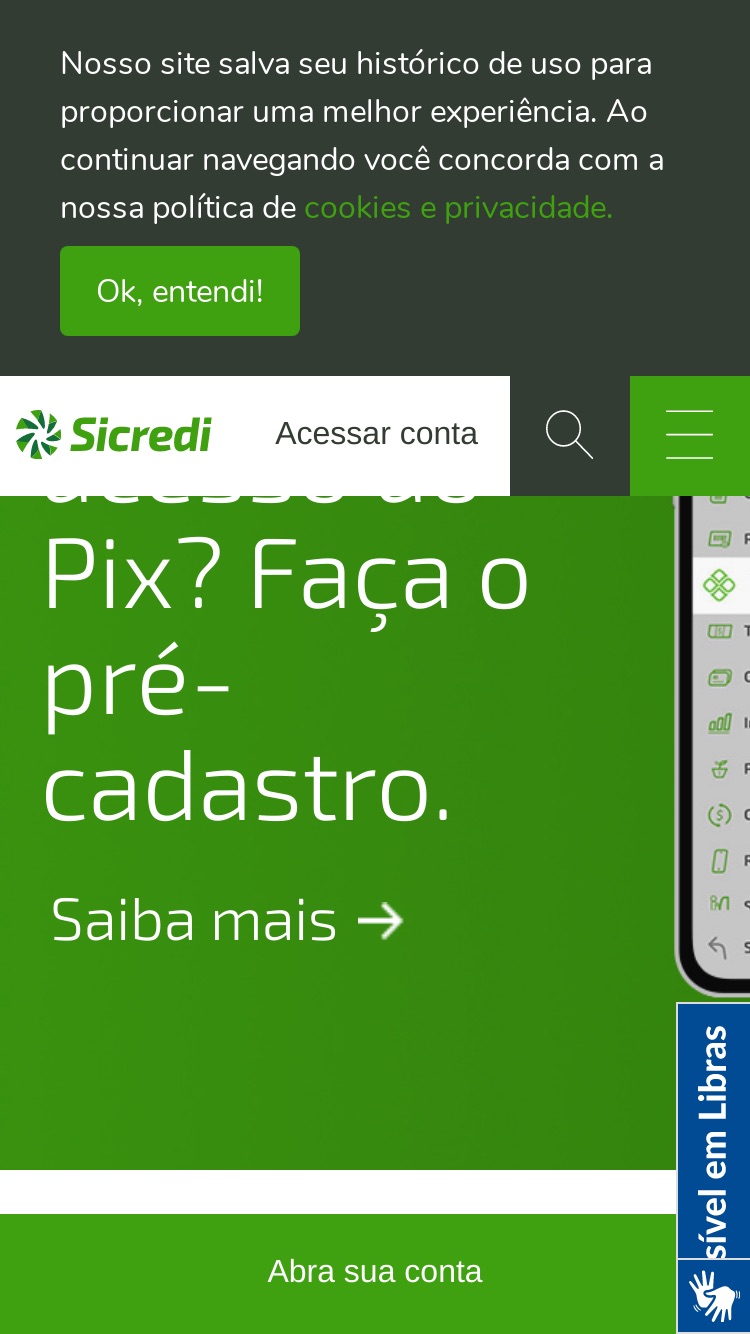This screenshot has height=1334, width=750.
Task: Tap Abra sua conta button
Action: click(x=375, y=1272)
